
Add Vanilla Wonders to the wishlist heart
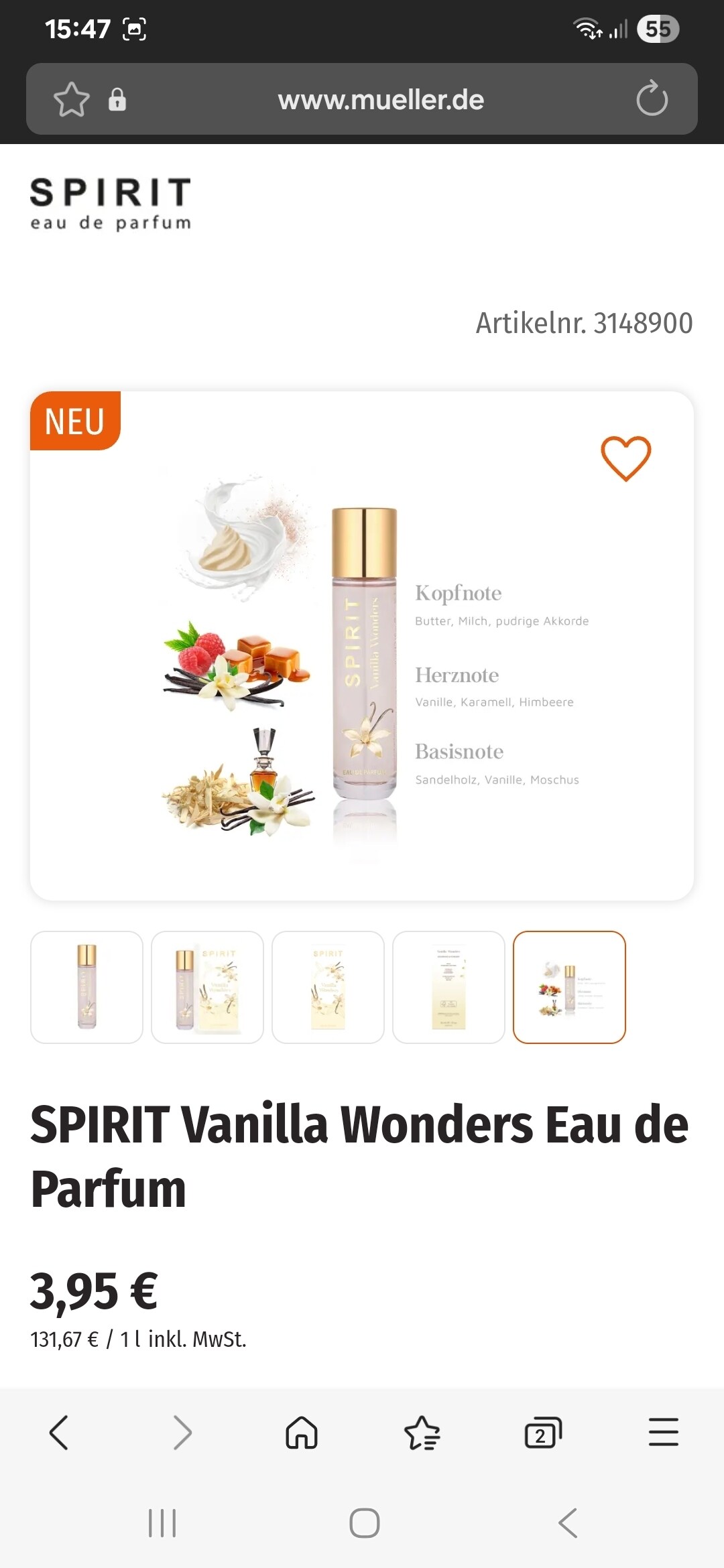tap(625, 458)
